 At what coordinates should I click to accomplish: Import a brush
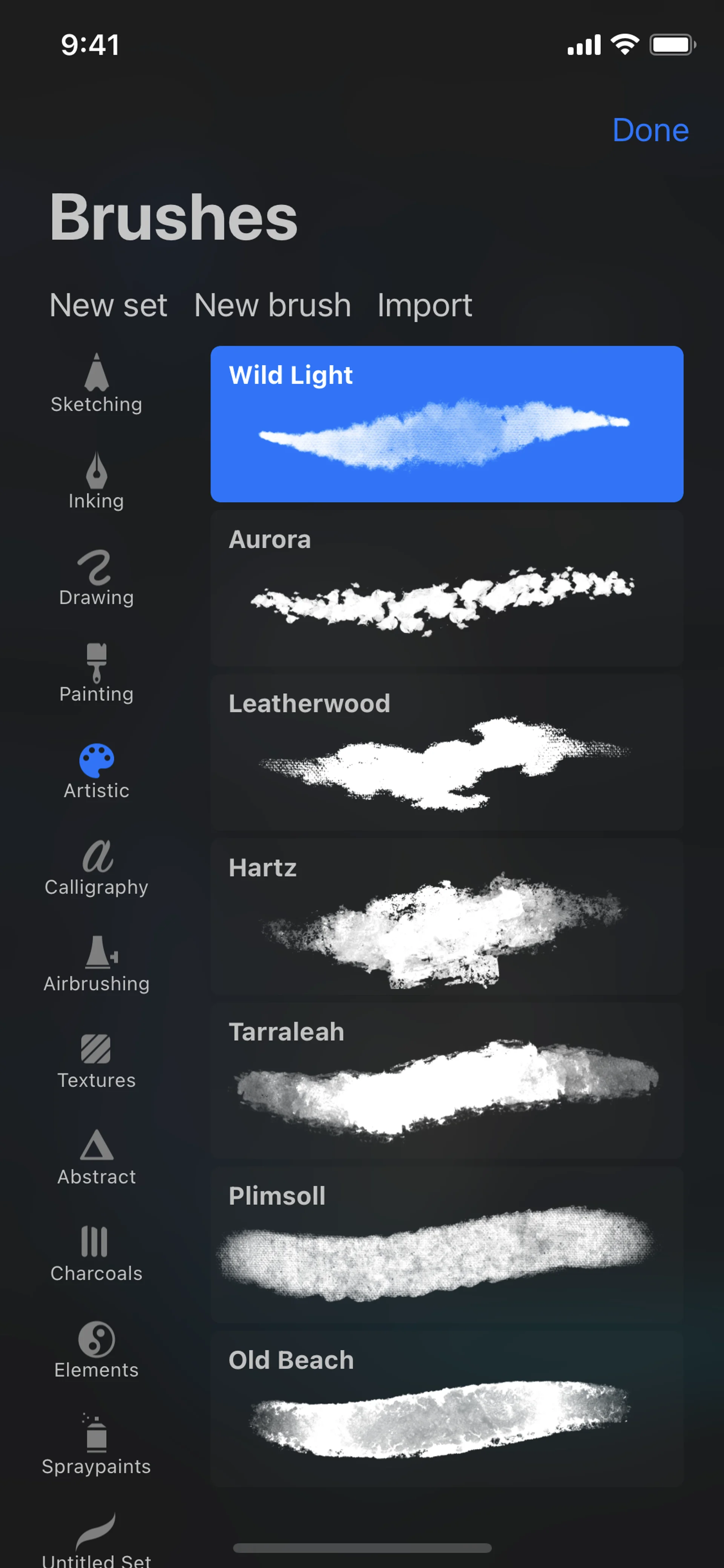point(424,305)
